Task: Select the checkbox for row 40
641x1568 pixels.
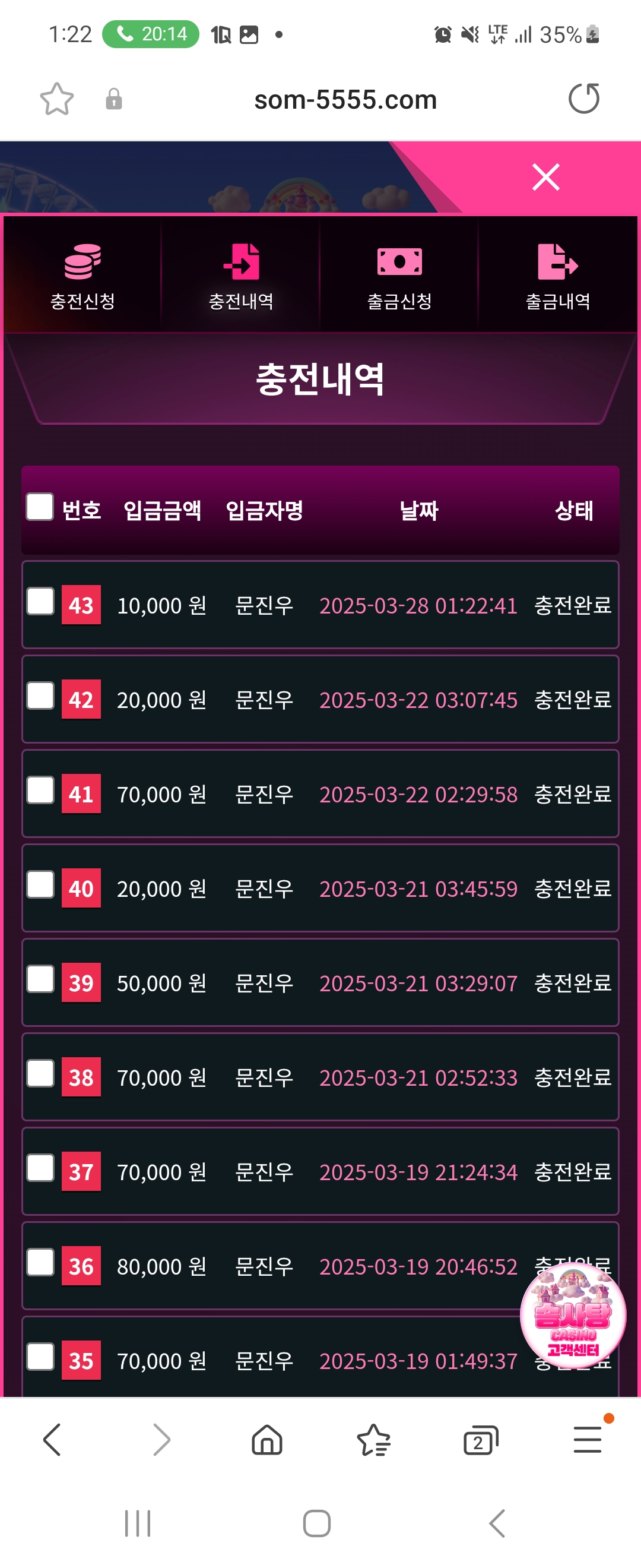Action: [41, 884]
